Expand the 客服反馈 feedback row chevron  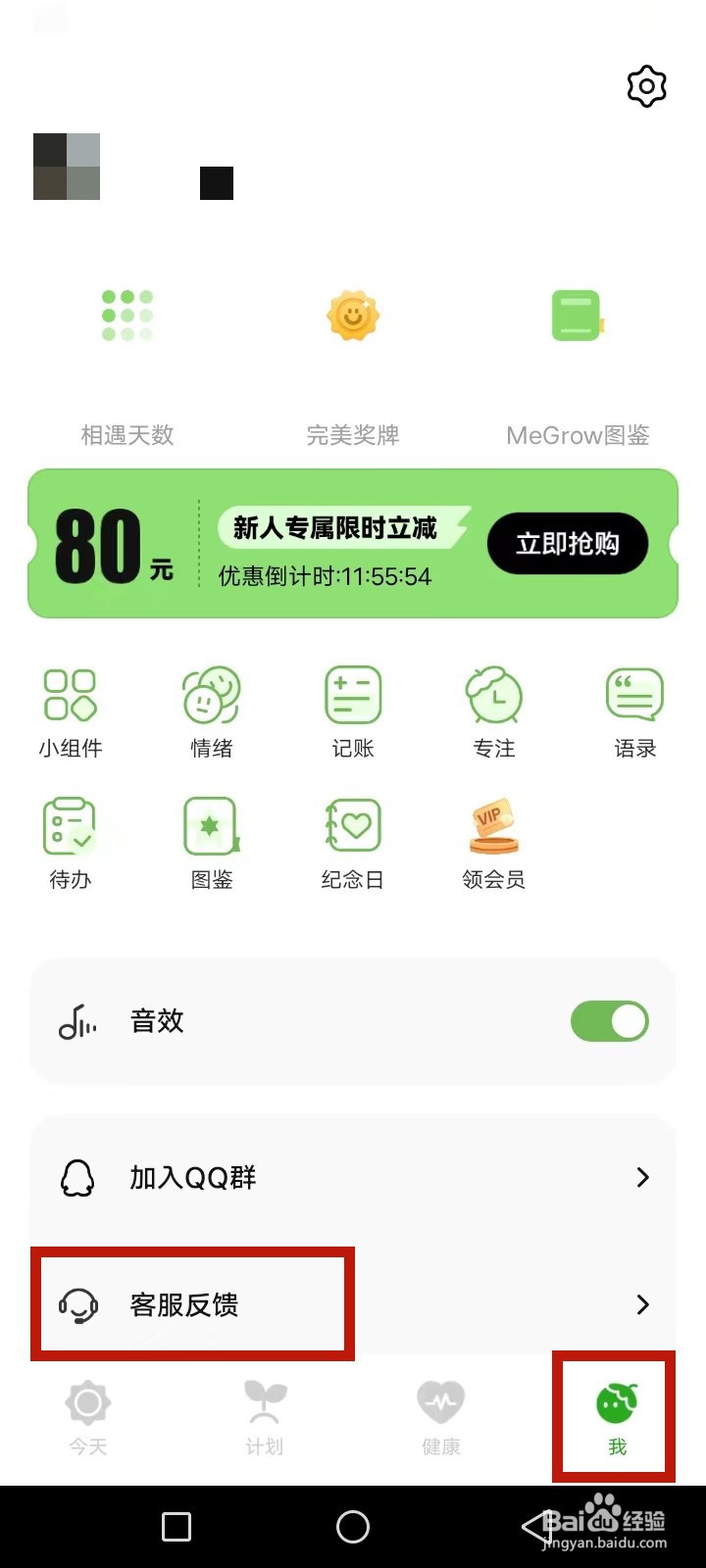point(642,1305)
